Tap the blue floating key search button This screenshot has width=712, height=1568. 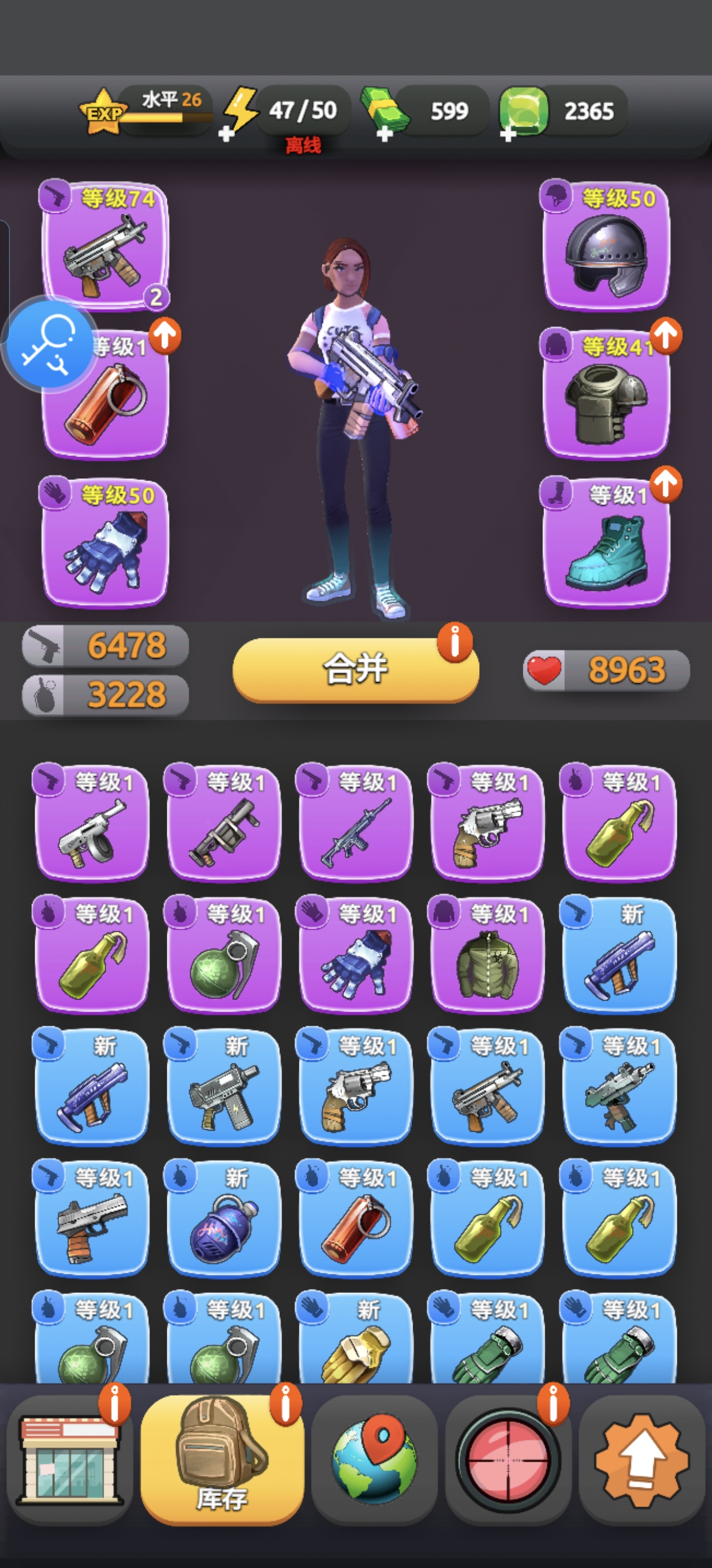pos(50,344)
